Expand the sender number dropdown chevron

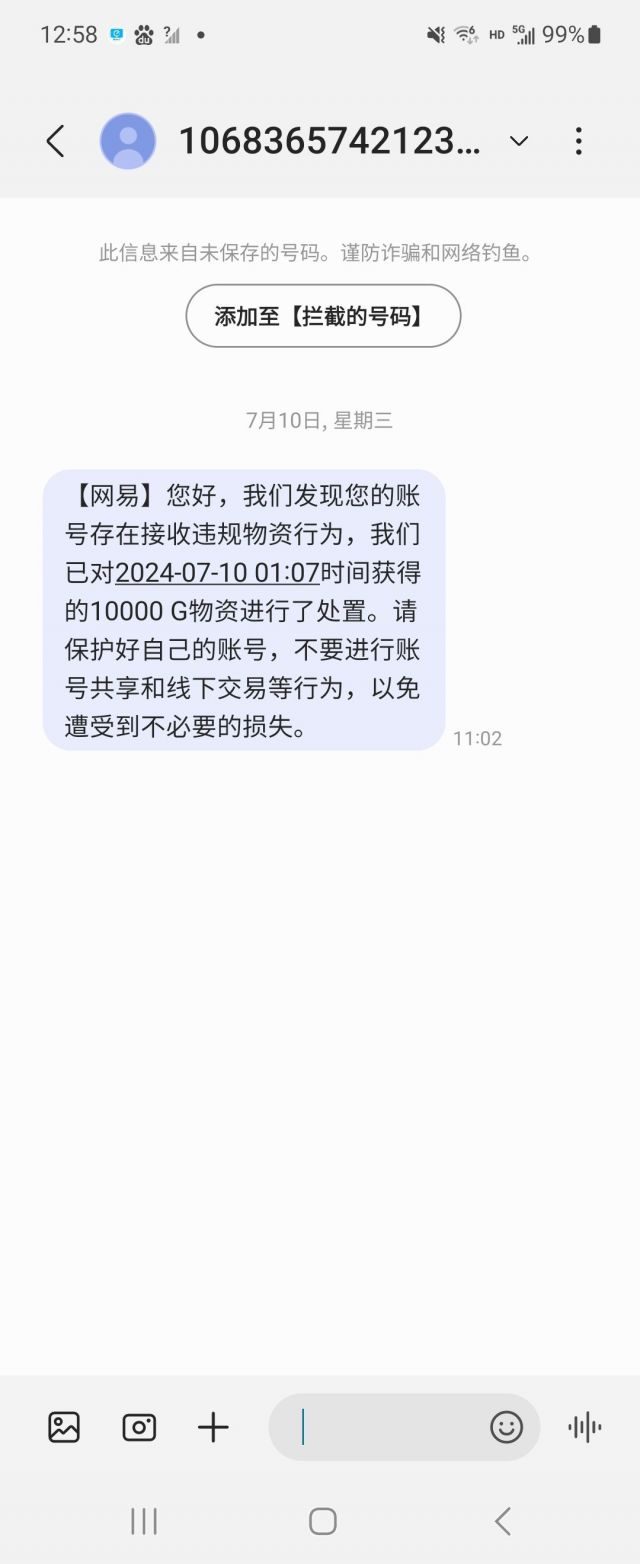point(518,141)
